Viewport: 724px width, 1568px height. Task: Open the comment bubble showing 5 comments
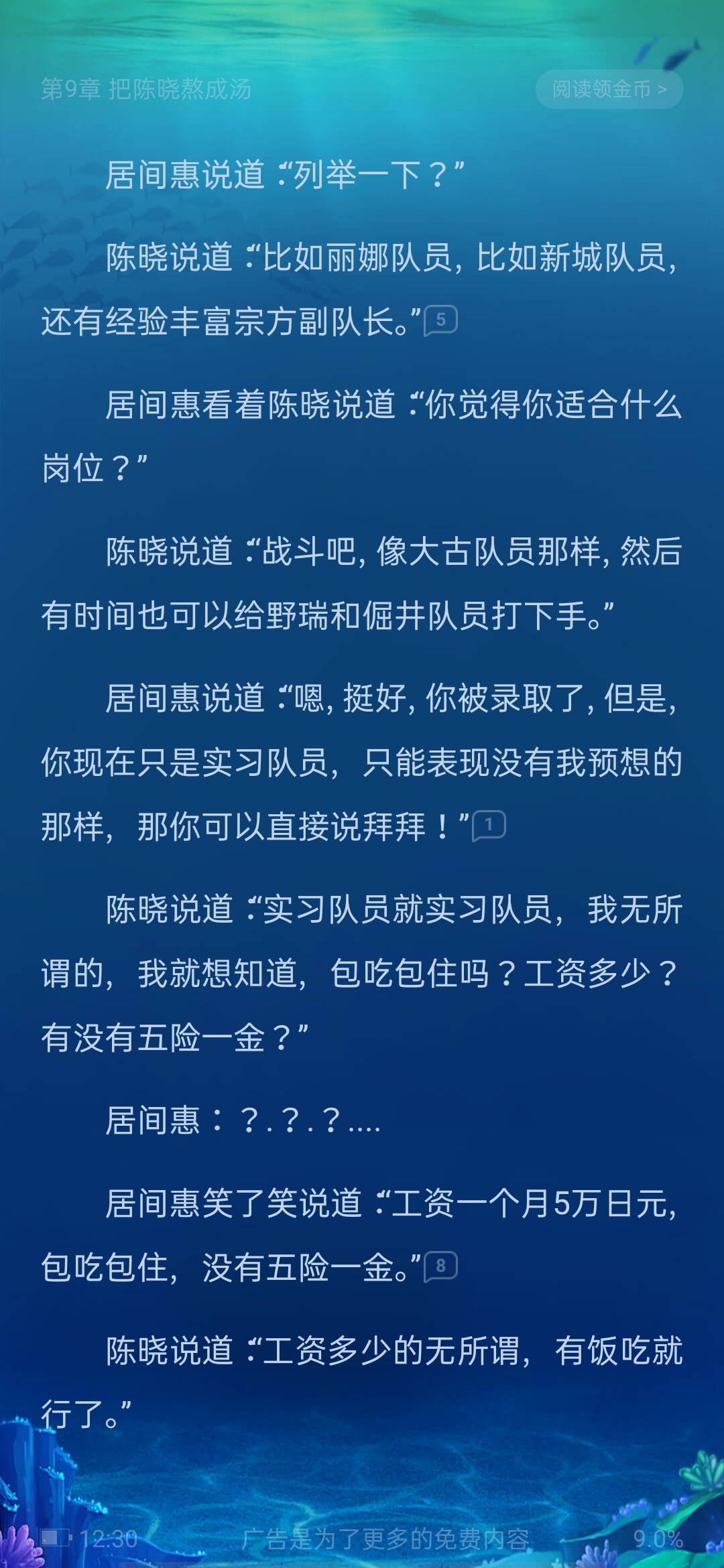click(440, 320)
